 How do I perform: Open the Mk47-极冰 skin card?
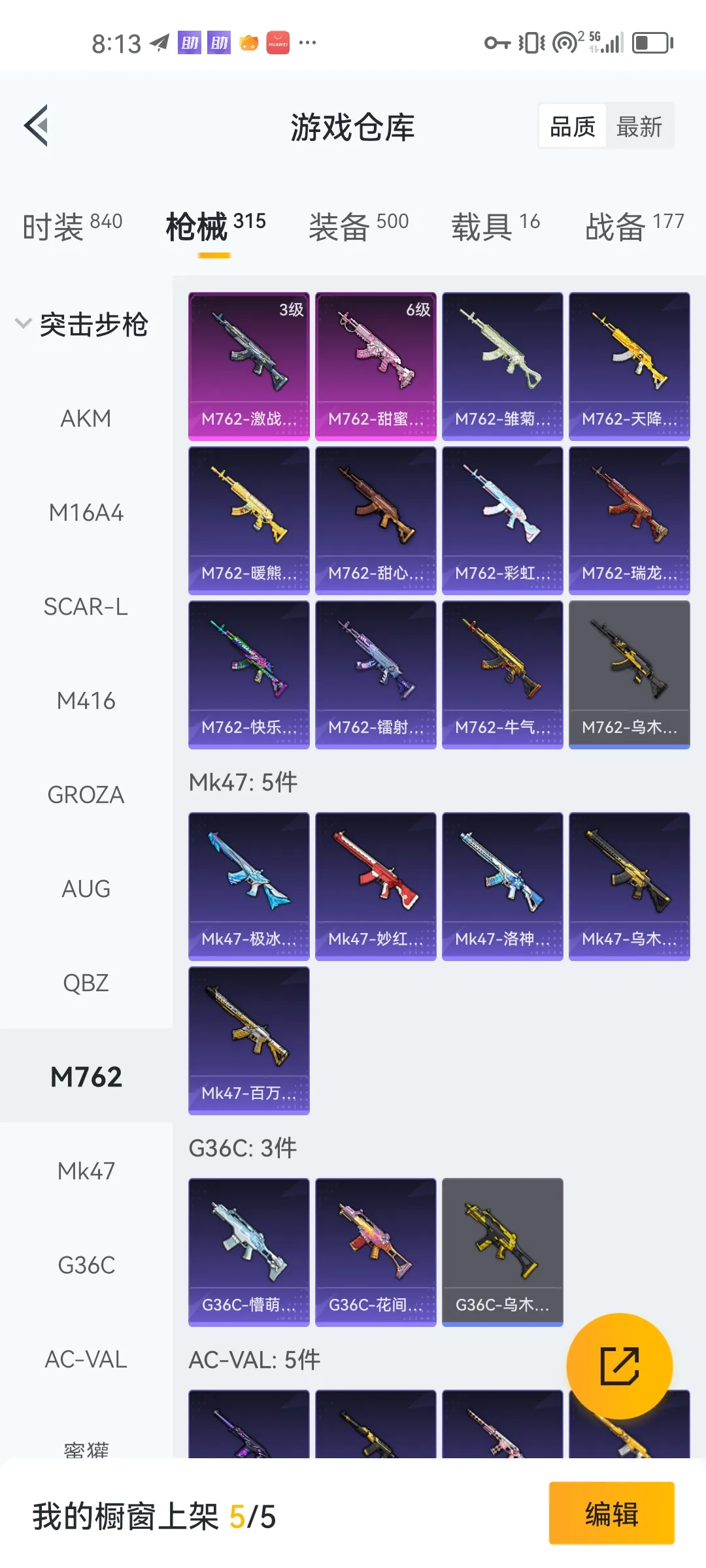(248, 886)
